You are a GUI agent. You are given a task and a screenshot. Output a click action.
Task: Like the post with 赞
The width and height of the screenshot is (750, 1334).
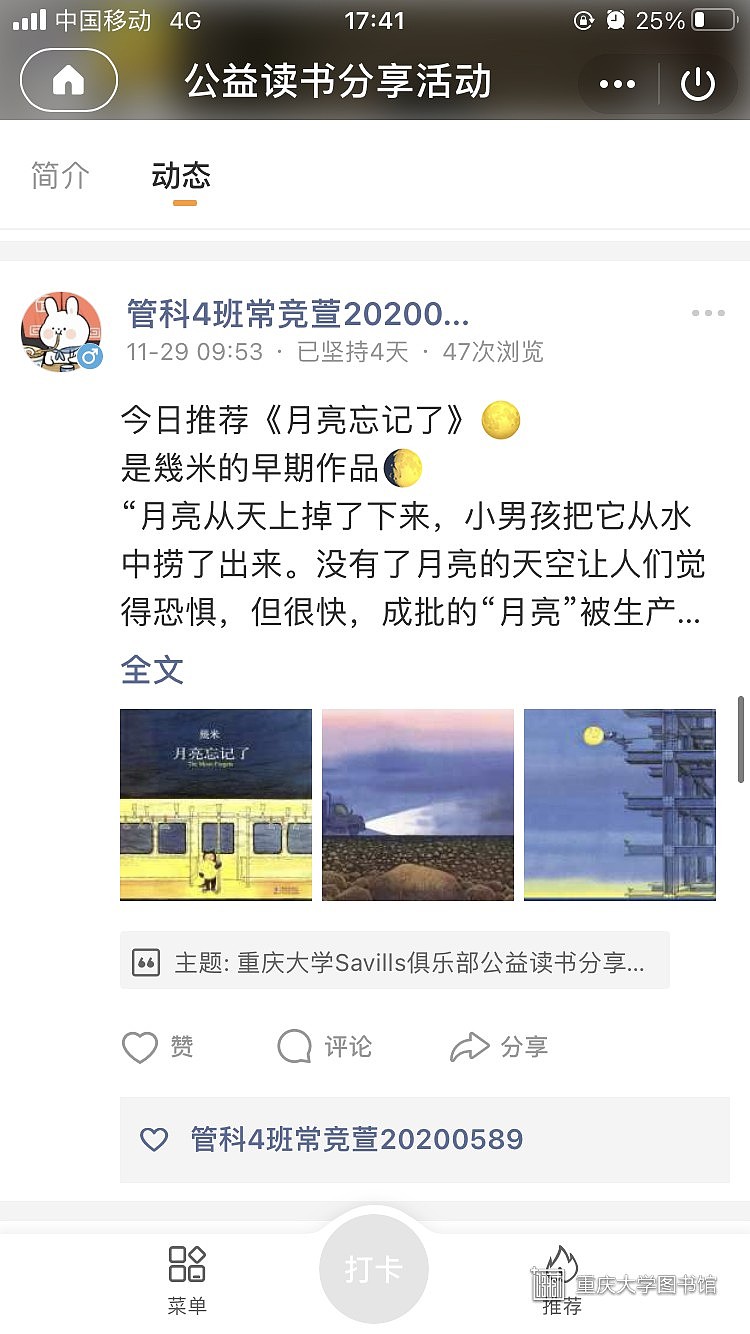[x=158, y=1047]
